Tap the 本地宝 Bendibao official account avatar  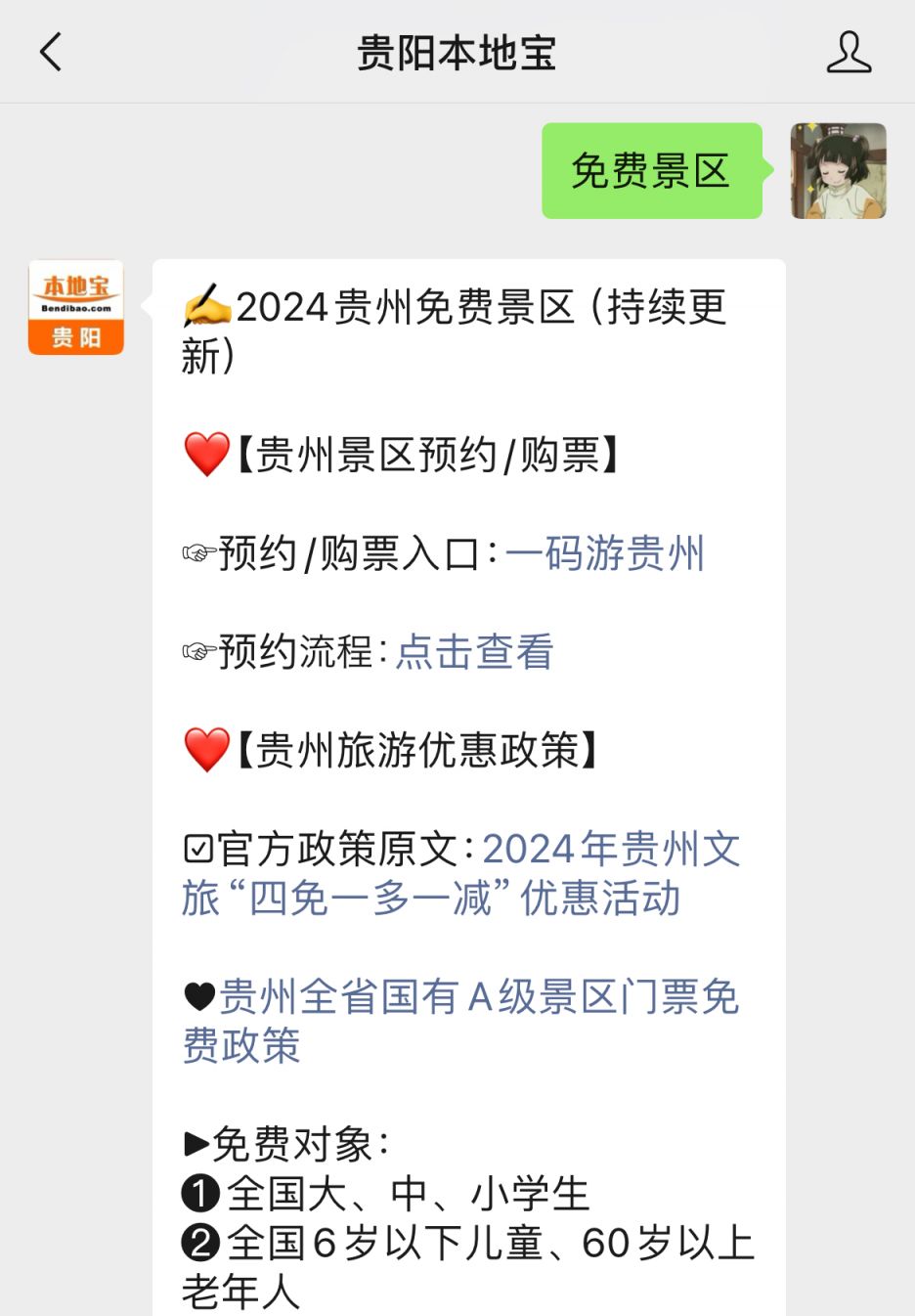pyautogui.click(x=76, y=309)
